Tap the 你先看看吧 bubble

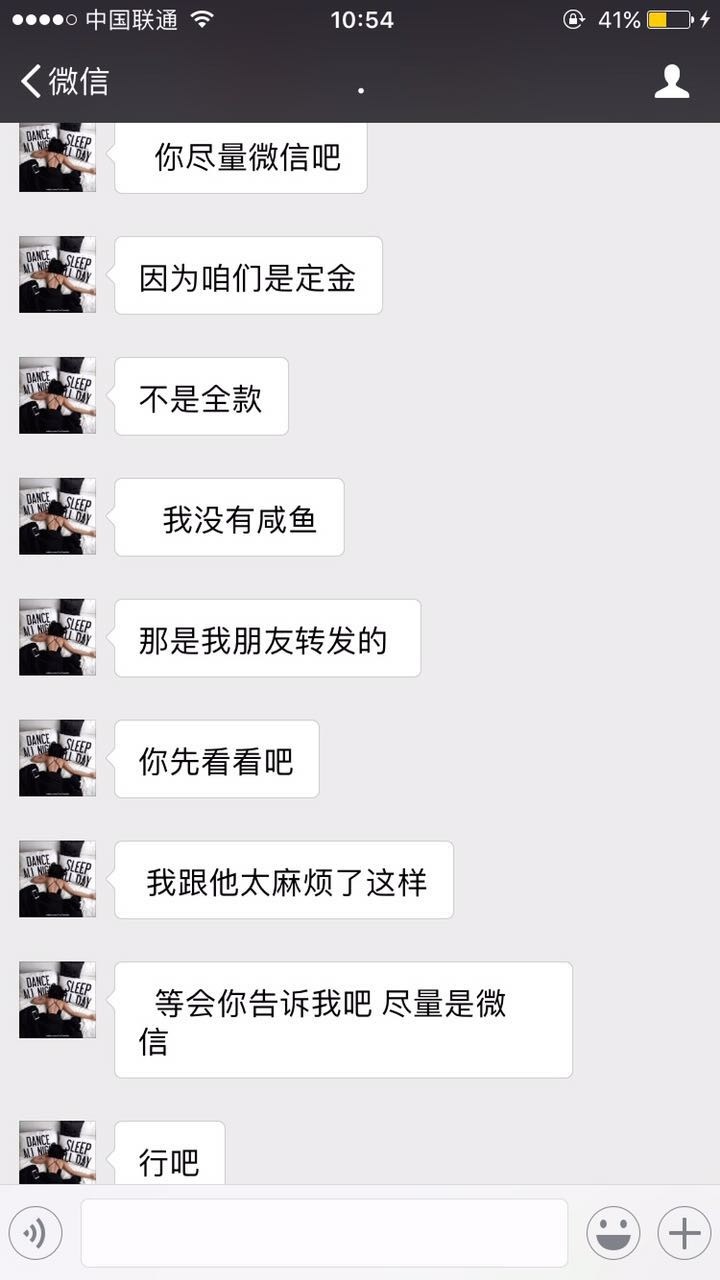(216, 759)
